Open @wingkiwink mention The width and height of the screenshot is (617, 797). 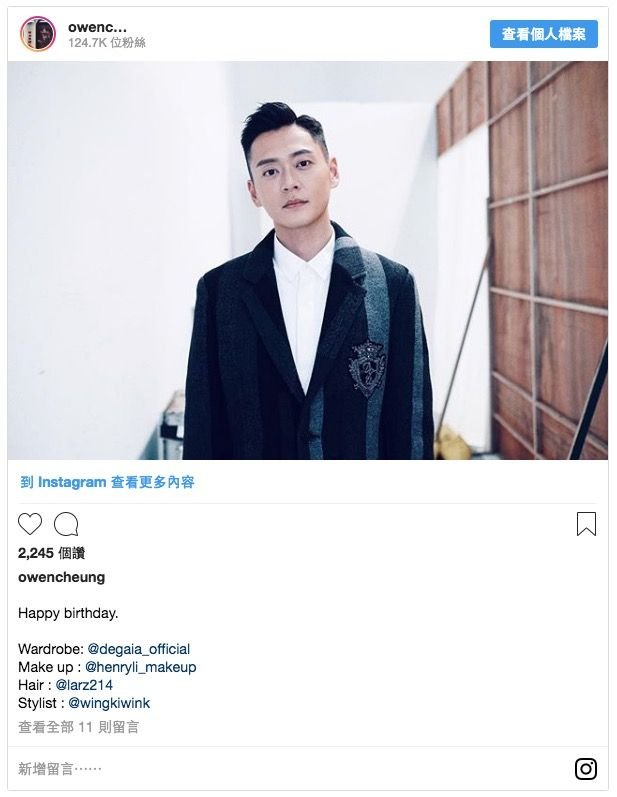[109, 703]
